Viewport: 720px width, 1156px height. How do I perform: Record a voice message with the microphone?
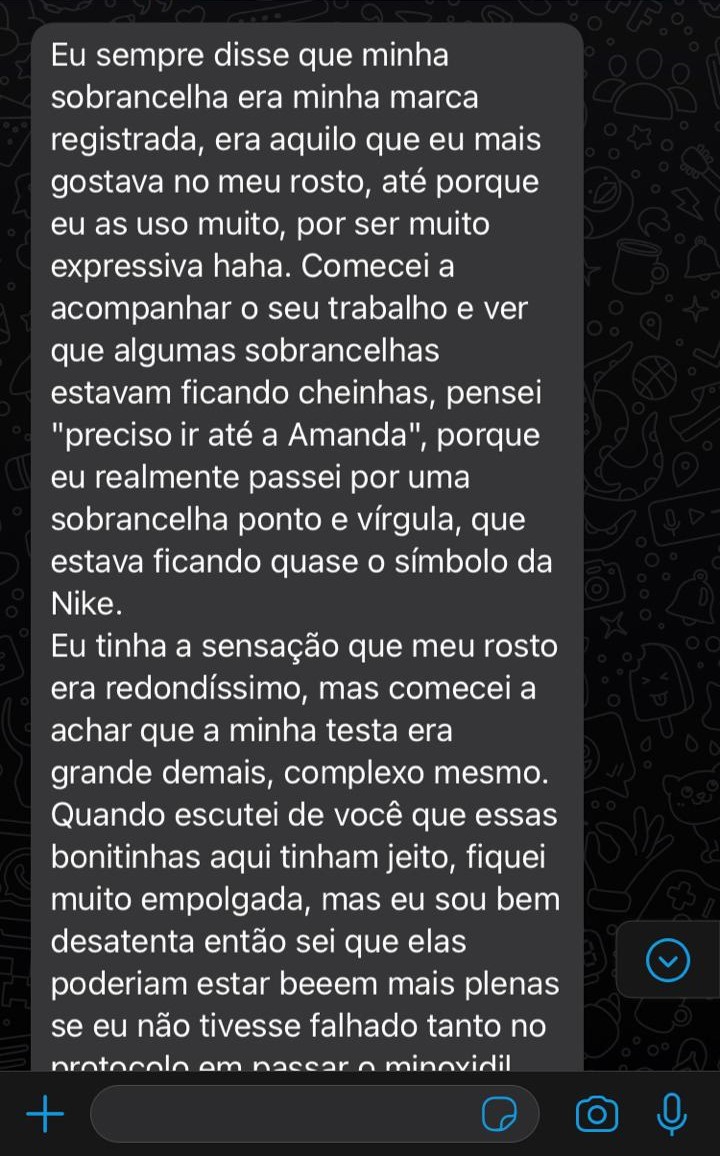[672, 1113]
